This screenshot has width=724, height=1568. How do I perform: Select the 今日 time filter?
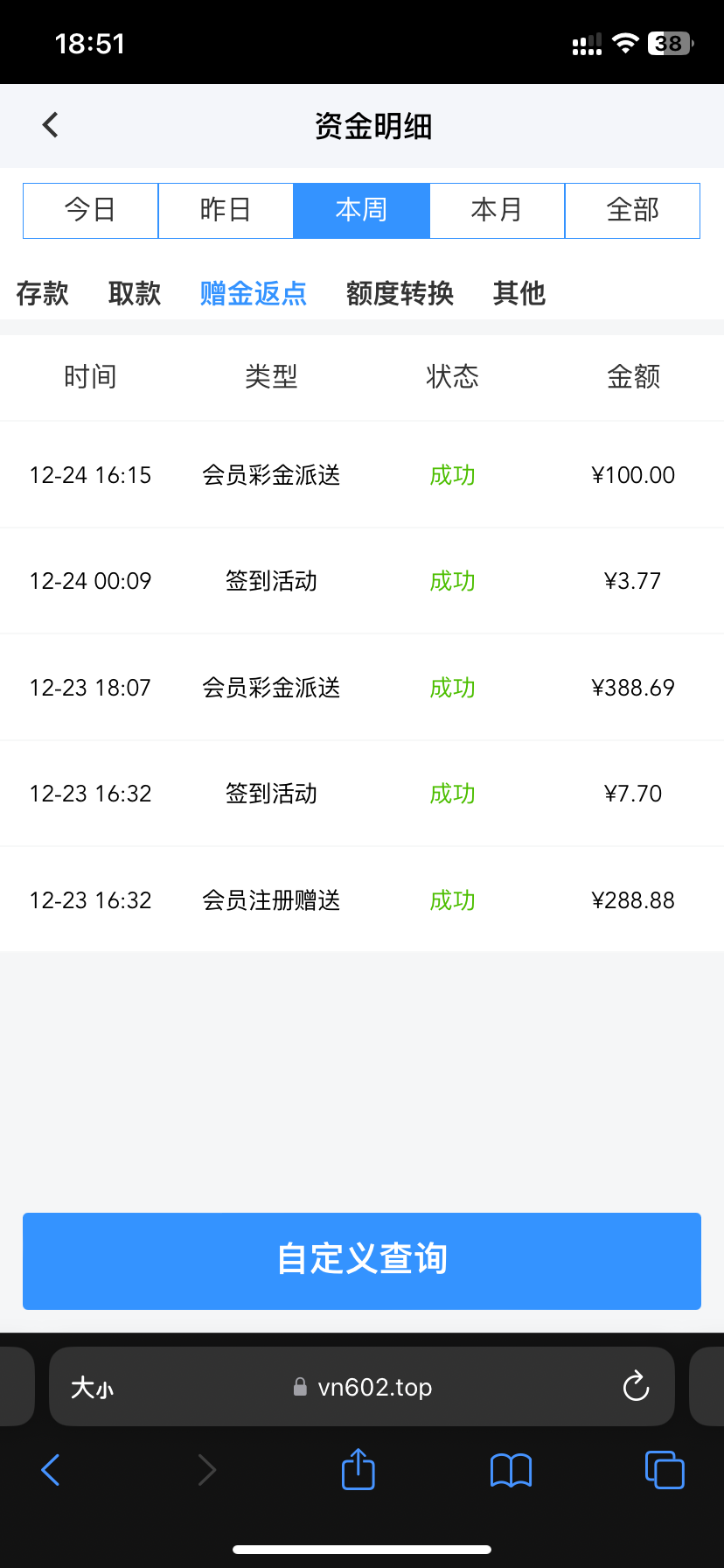point(90,210)
